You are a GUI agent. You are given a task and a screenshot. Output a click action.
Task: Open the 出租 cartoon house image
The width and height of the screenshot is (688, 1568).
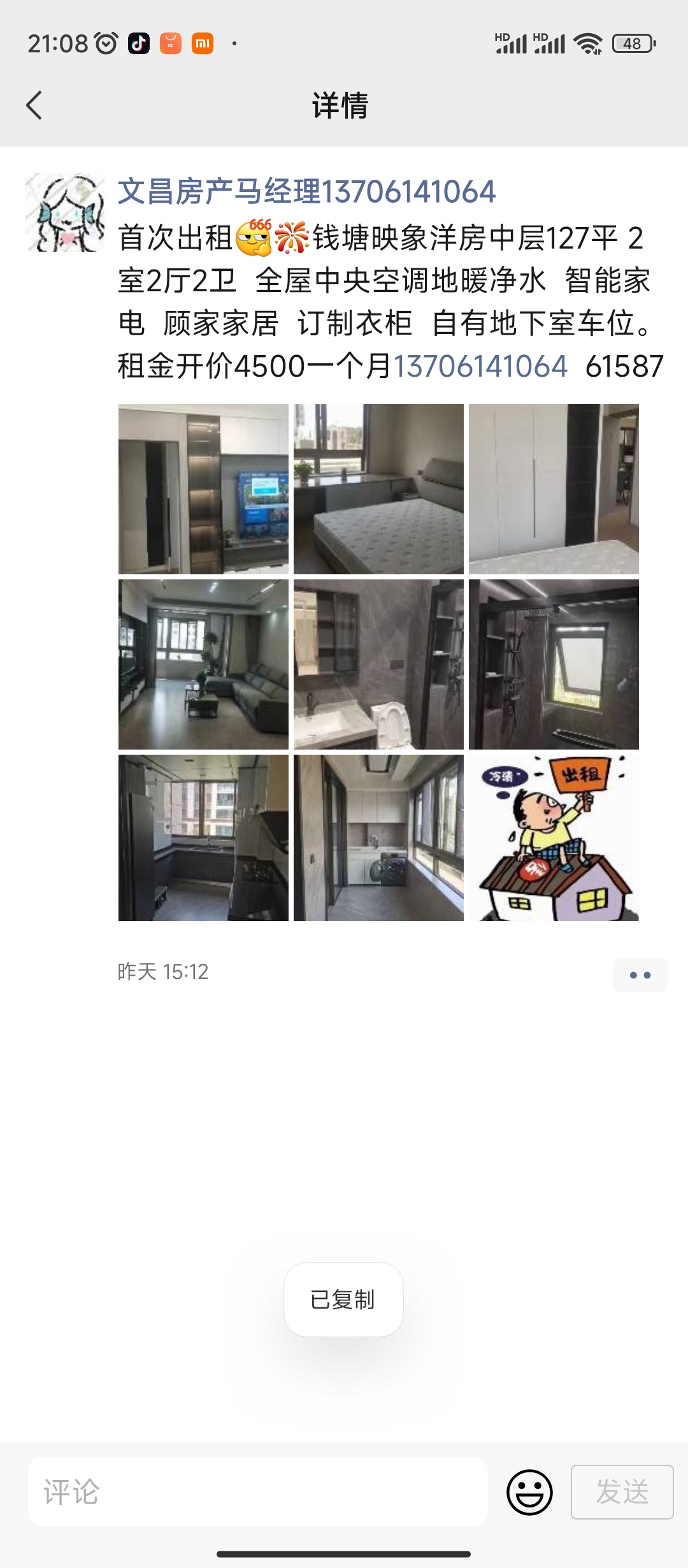554,838
